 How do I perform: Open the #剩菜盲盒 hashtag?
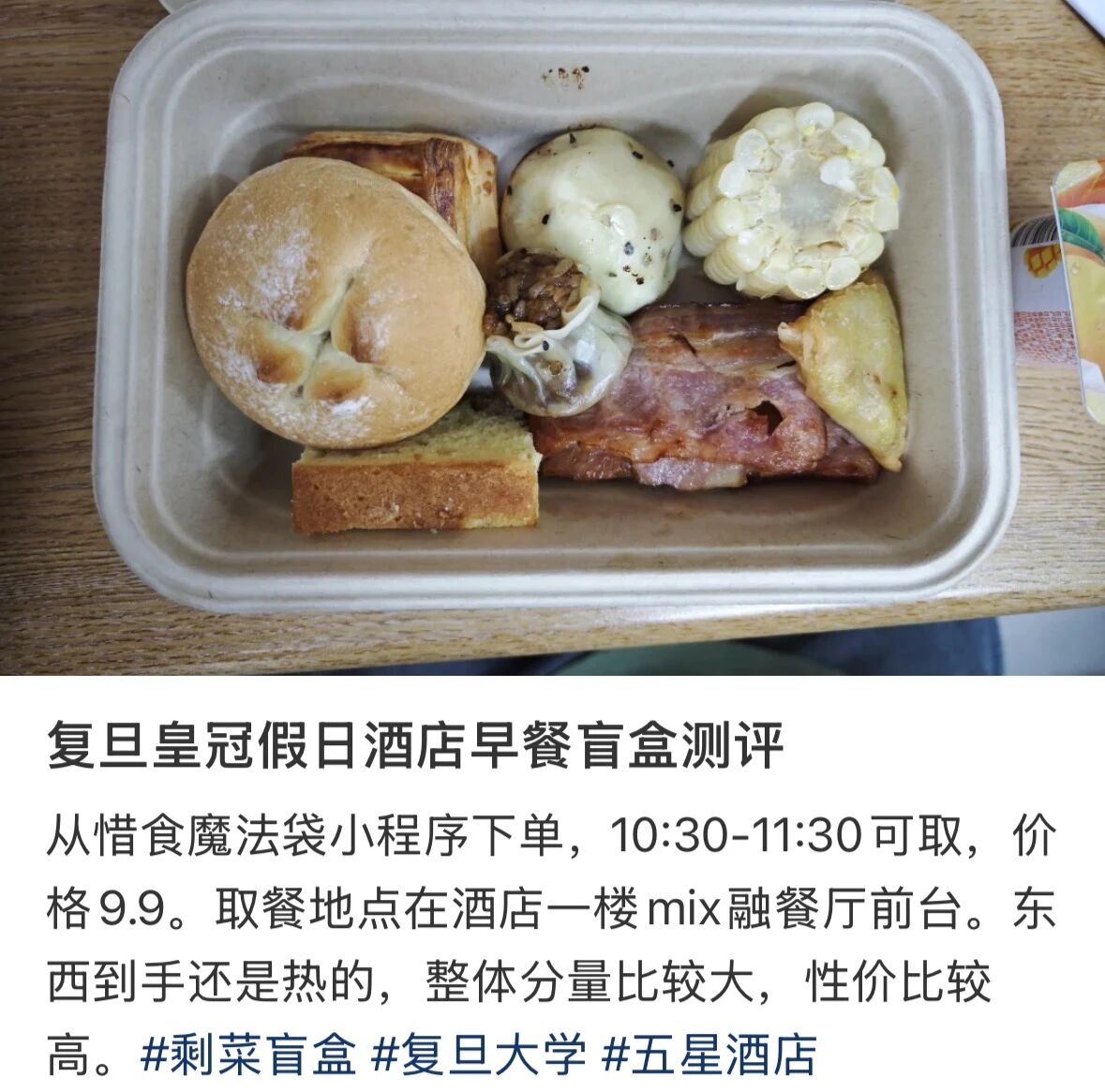coord(248,1055)
